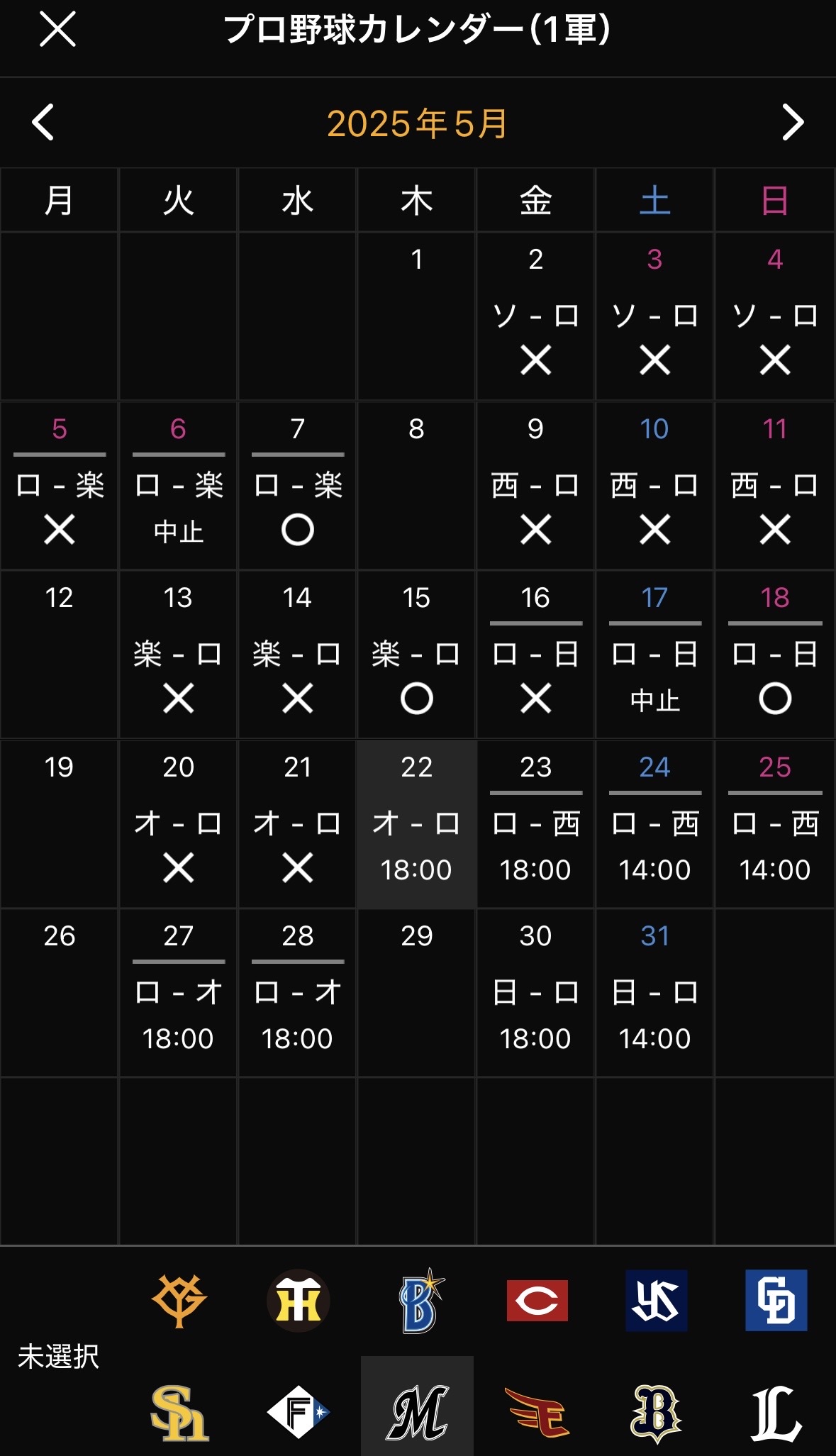Select the Fighters team logo

298,1412
